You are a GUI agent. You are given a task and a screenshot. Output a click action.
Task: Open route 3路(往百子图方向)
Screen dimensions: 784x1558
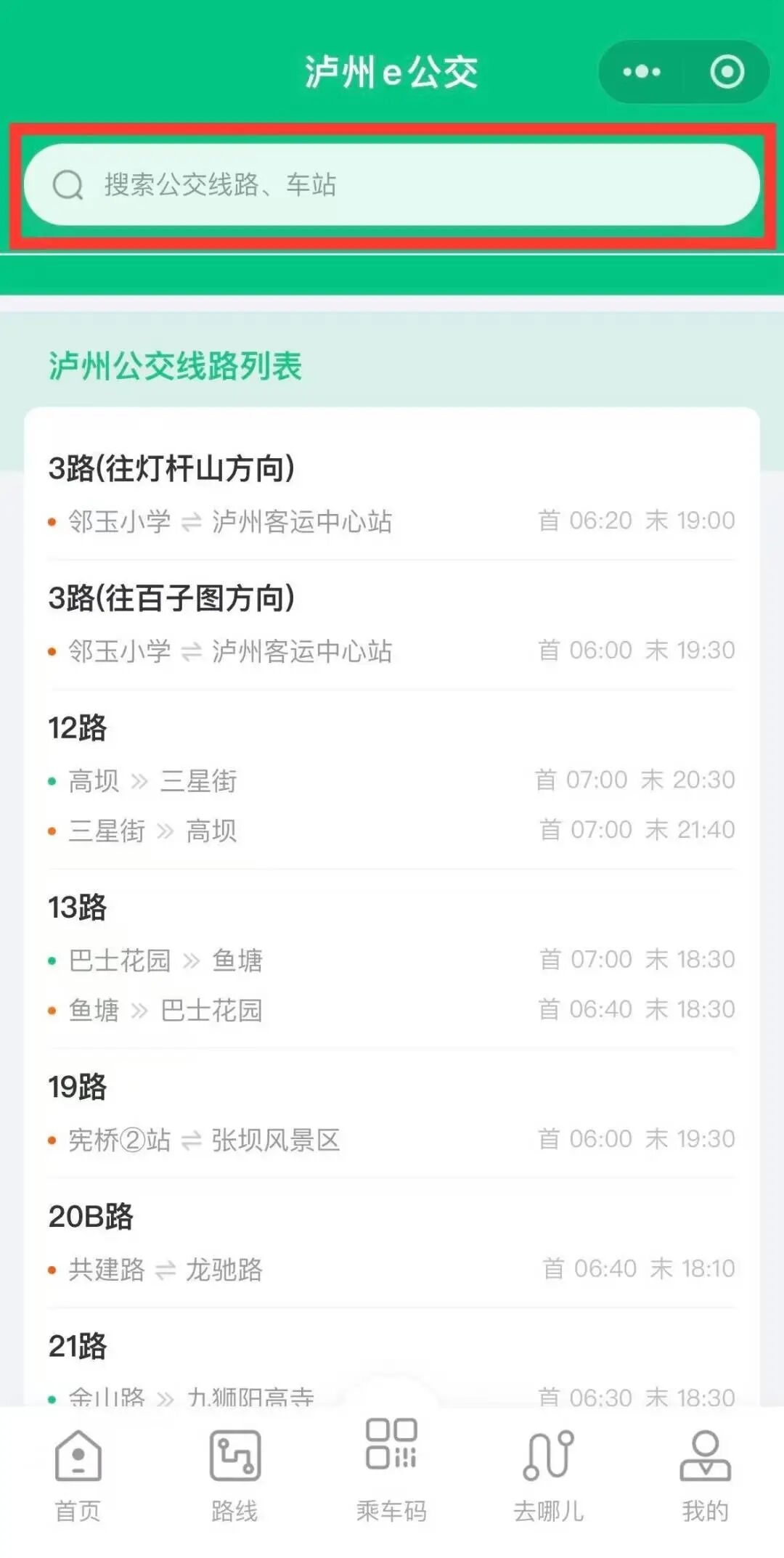tap(392, 624)
